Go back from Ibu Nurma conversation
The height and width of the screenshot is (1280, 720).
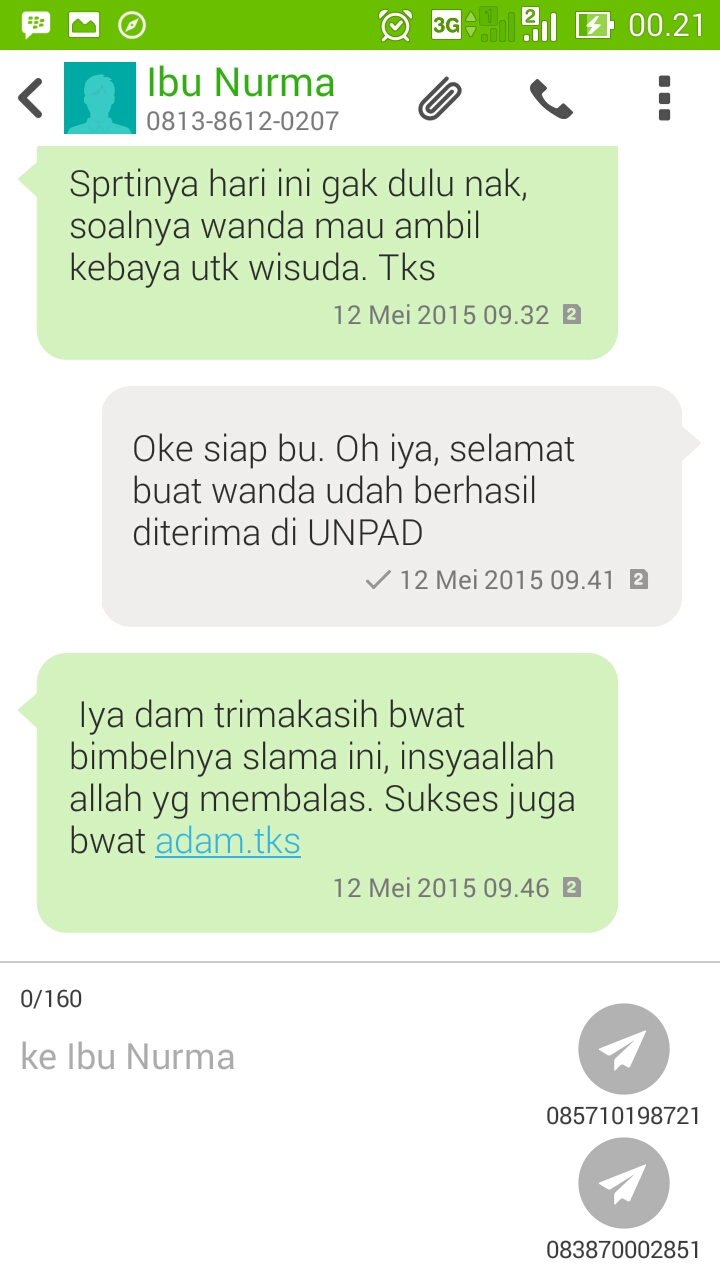point(32,98)
